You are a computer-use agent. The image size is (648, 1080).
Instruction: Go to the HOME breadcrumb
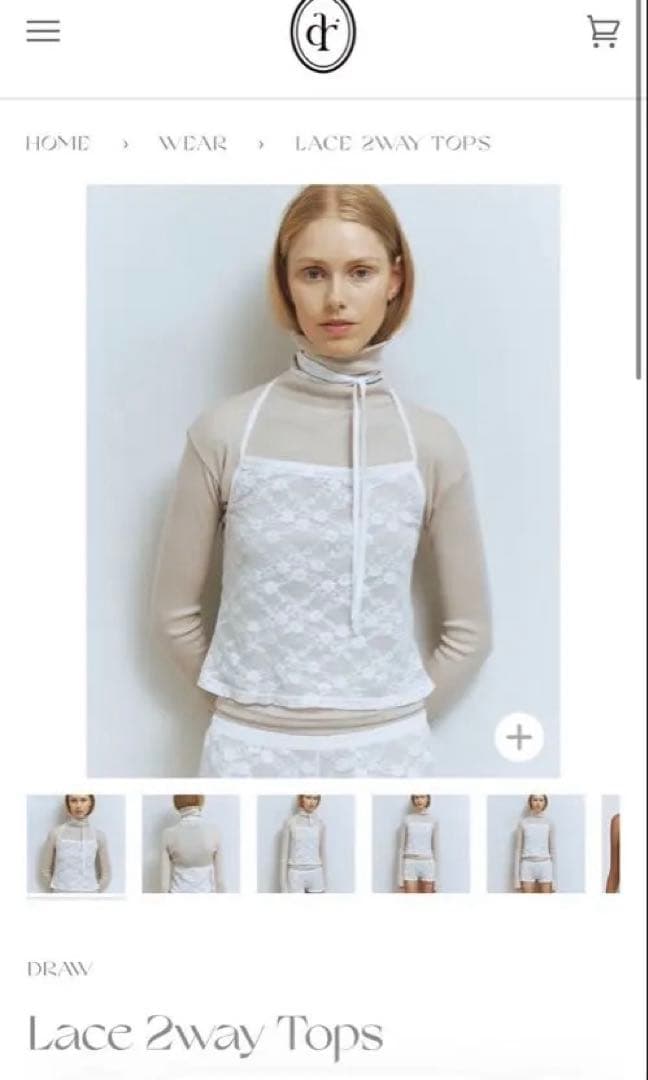click(57, 143)
